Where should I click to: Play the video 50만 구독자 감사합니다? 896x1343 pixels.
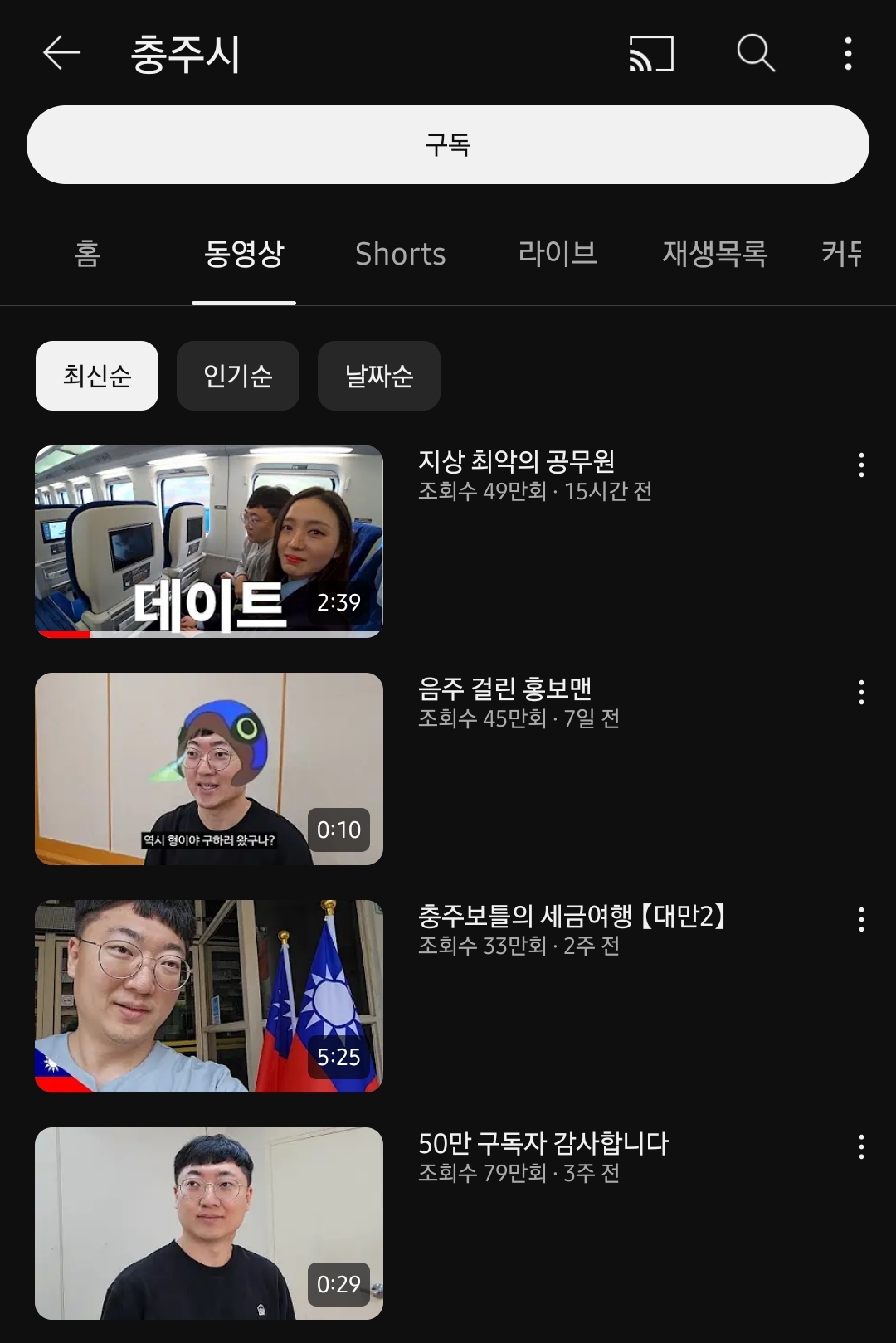pos(209,1224)
